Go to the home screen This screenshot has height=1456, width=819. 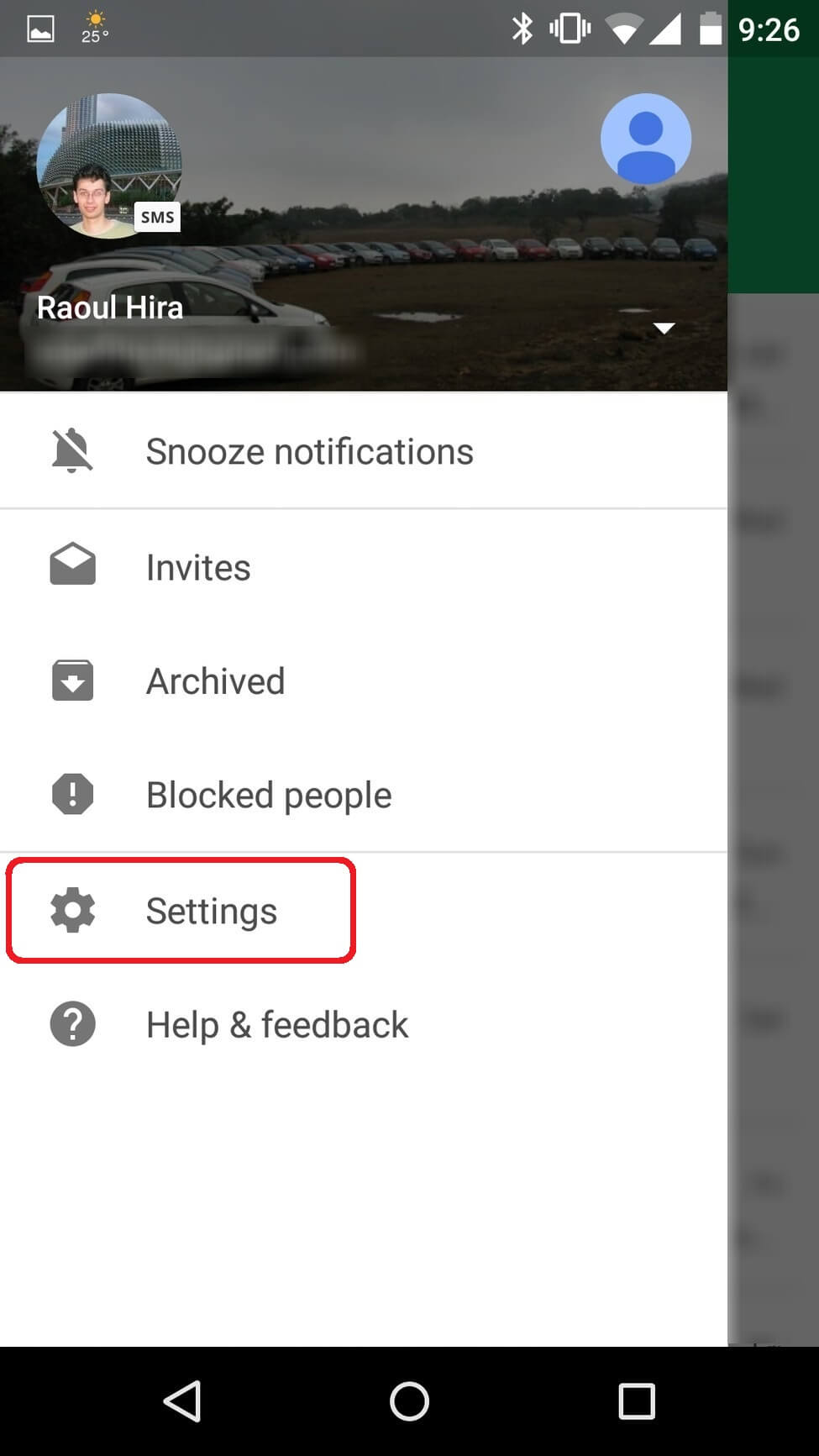tap(409, 1401)
